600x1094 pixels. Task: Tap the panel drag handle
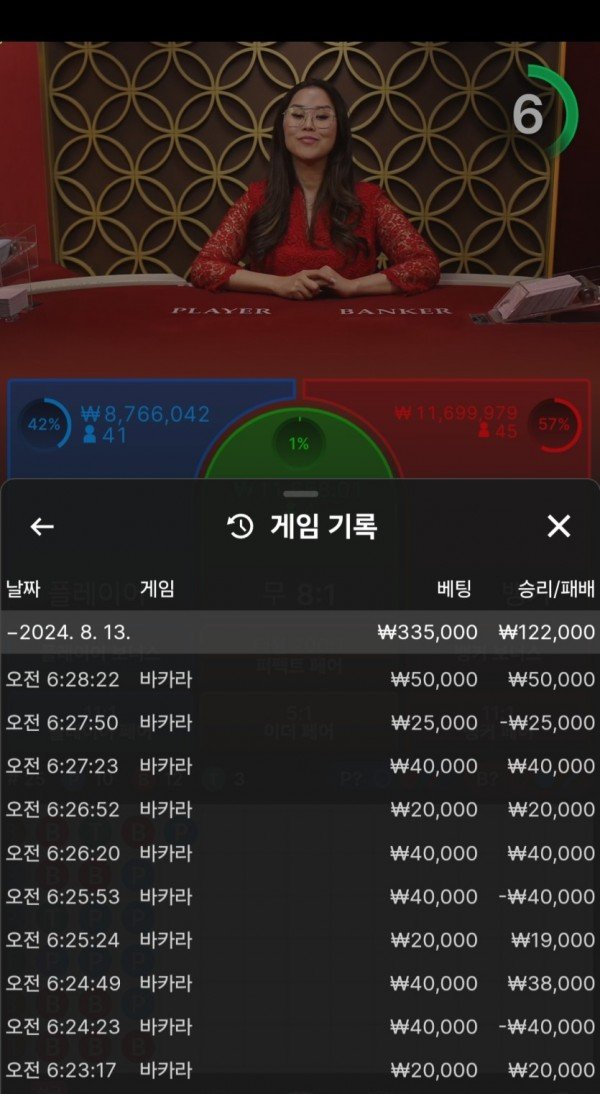[300, 494]
